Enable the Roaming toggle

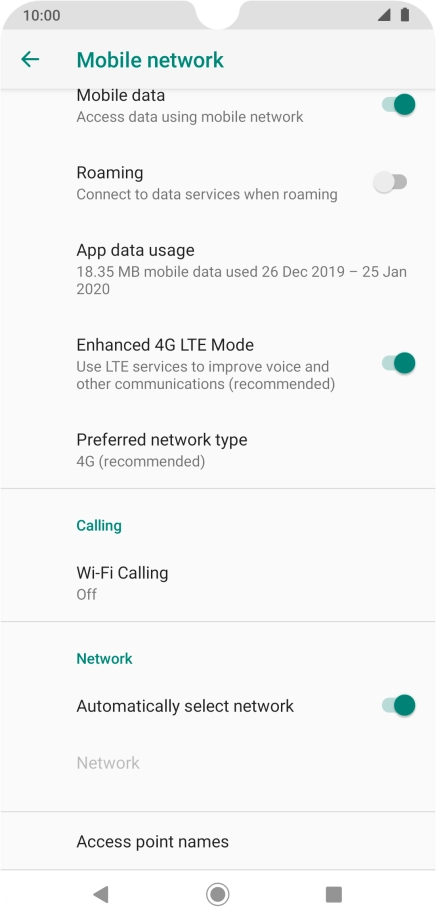[x=390, y=182]
